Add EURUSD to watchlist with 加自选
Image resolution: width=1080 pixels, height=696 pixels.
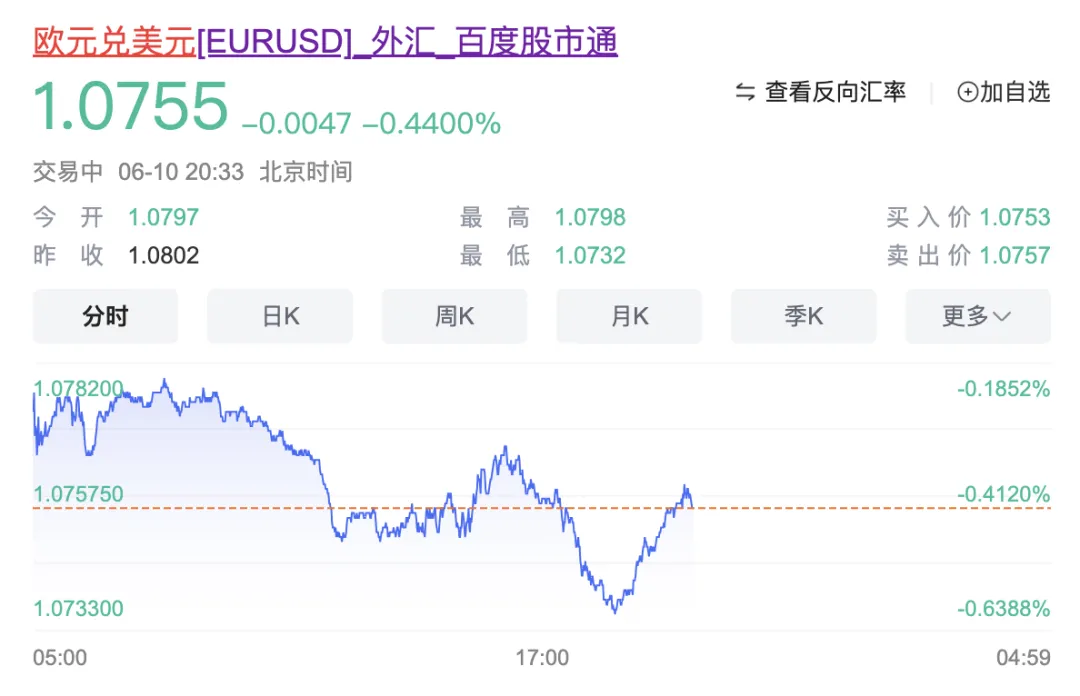point(1004,93)
